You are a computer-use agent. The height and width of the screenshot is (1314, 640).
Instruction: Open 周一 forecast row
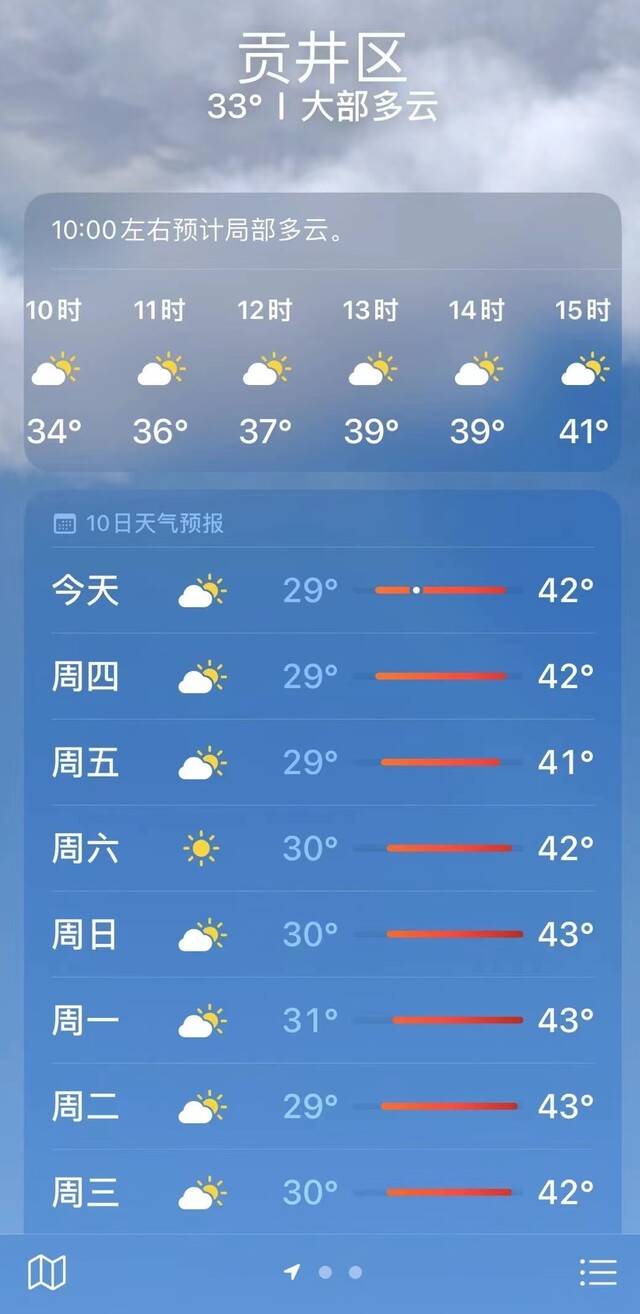322,1021
